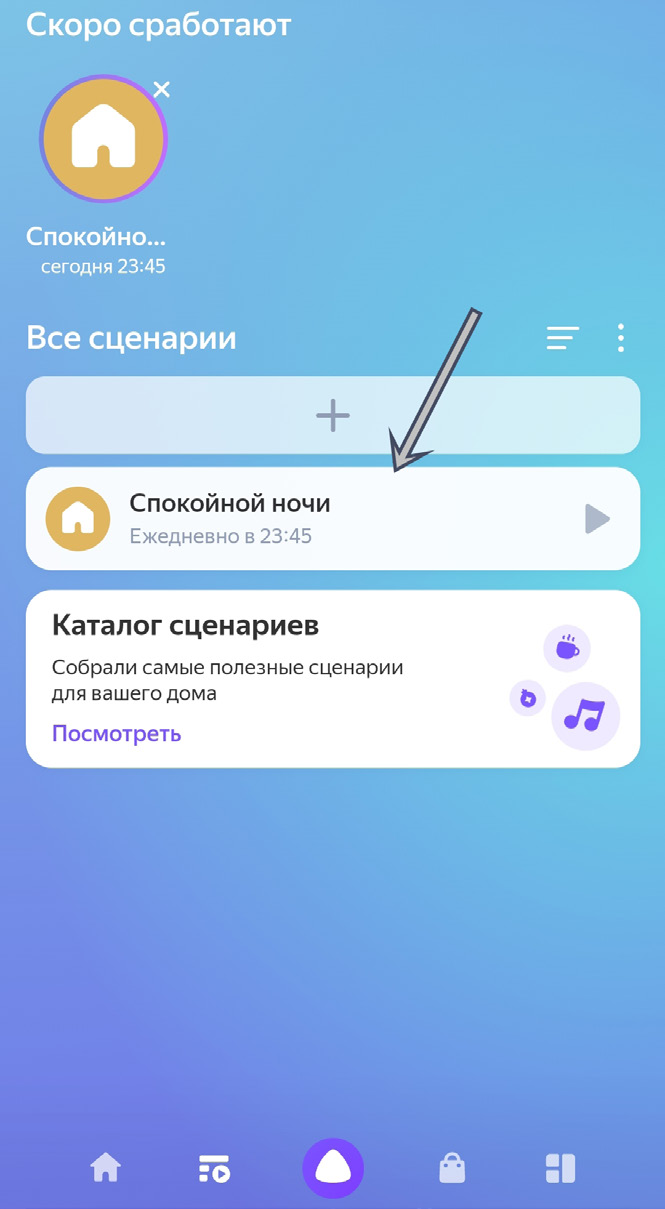The width and height of the screenshot is (665, 1209).
Task: Switch to the Home tab
Action: 105,1167
